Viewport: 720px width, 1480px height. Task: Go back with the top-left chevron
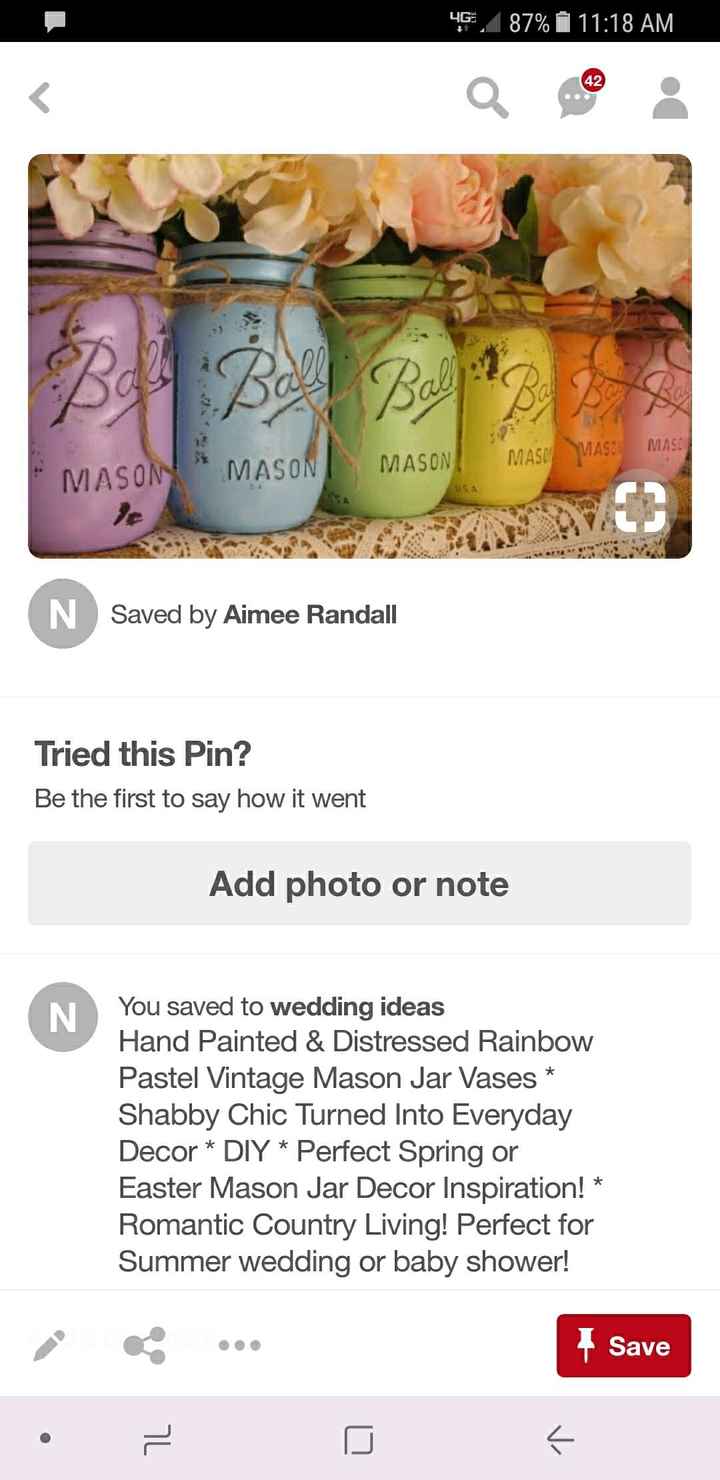tap(40, 97)
